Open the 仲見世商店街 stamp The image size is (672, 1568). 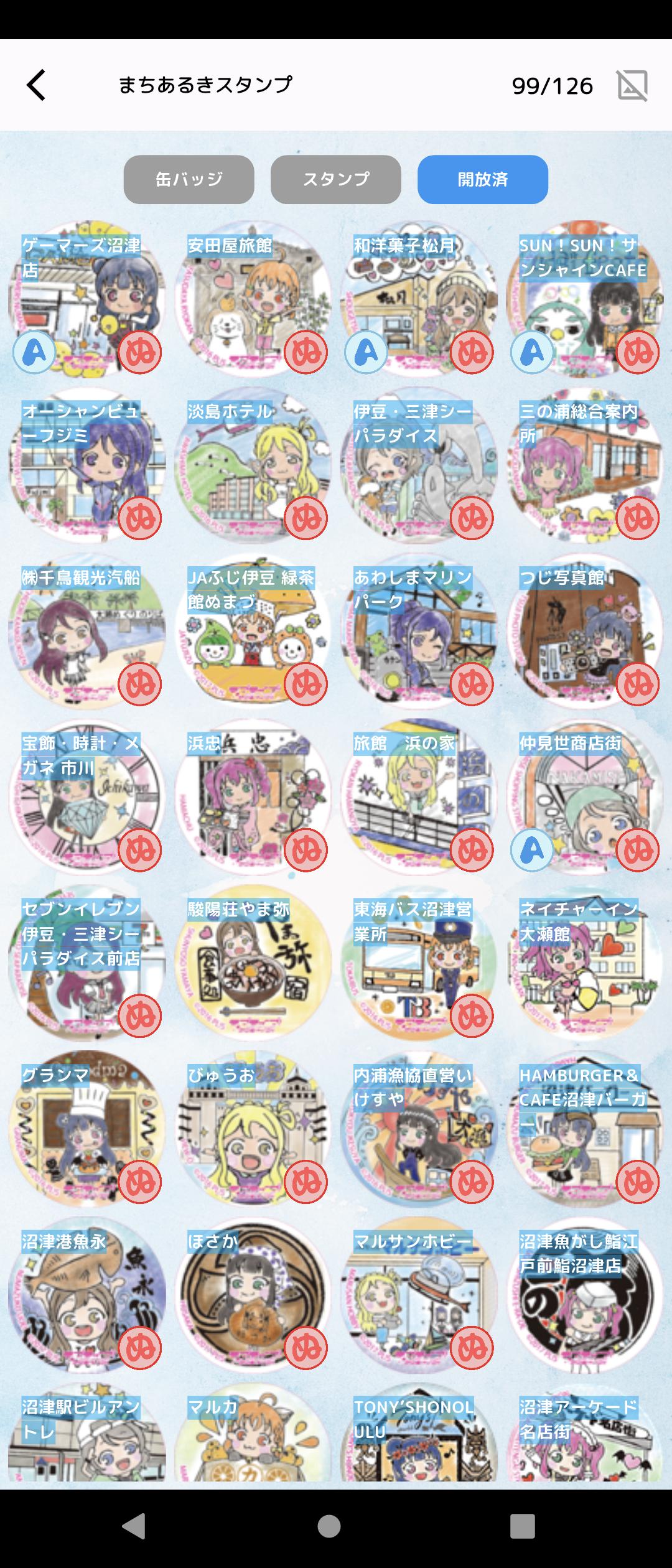click(585, 797)
